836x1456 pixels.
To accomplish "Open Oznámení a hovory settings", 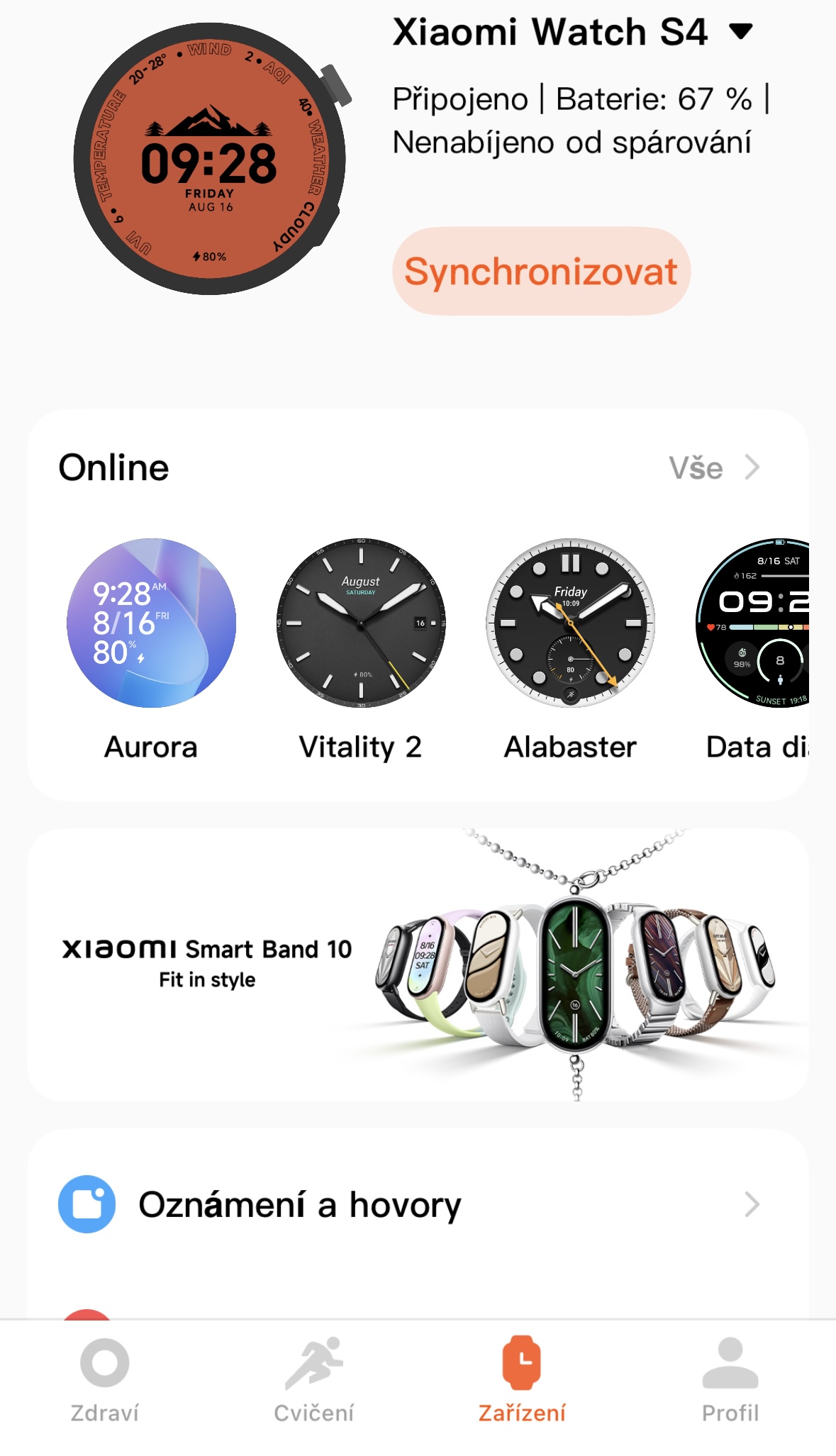I will (418, 1204).
